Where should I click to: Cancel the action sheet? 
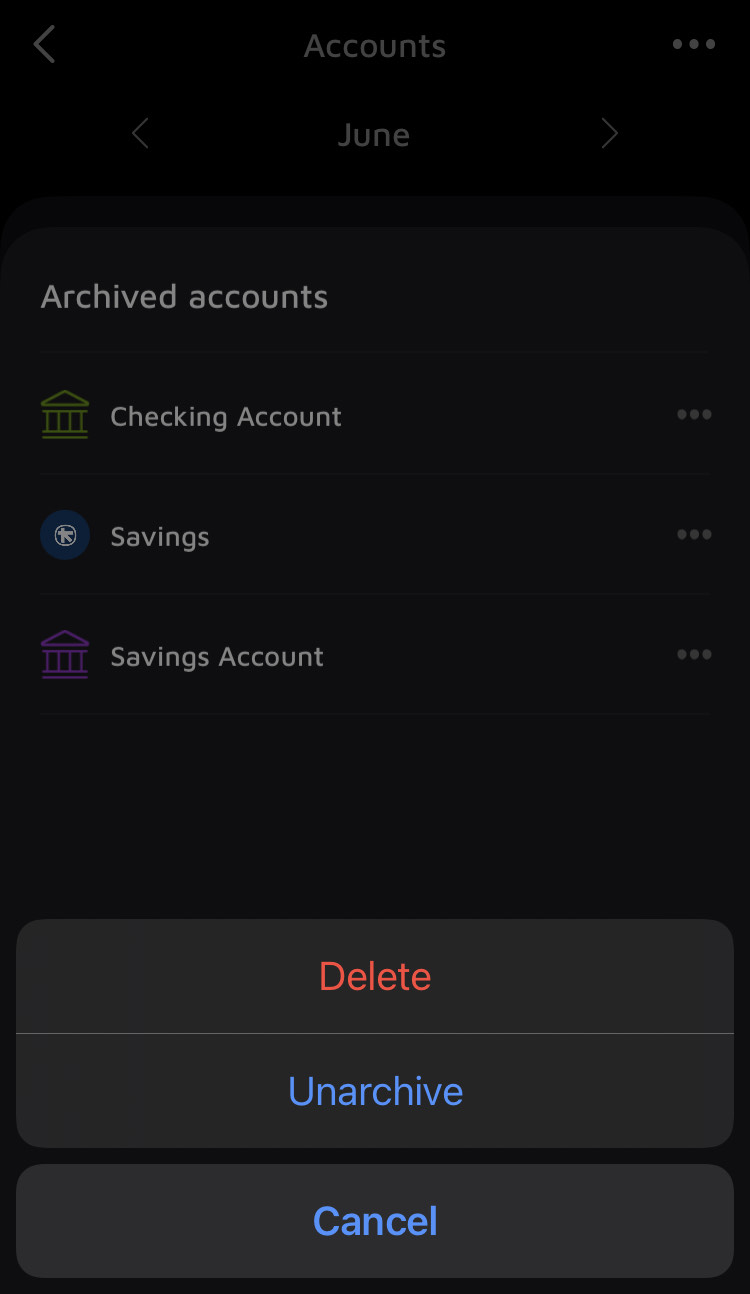coord(375,1221)
